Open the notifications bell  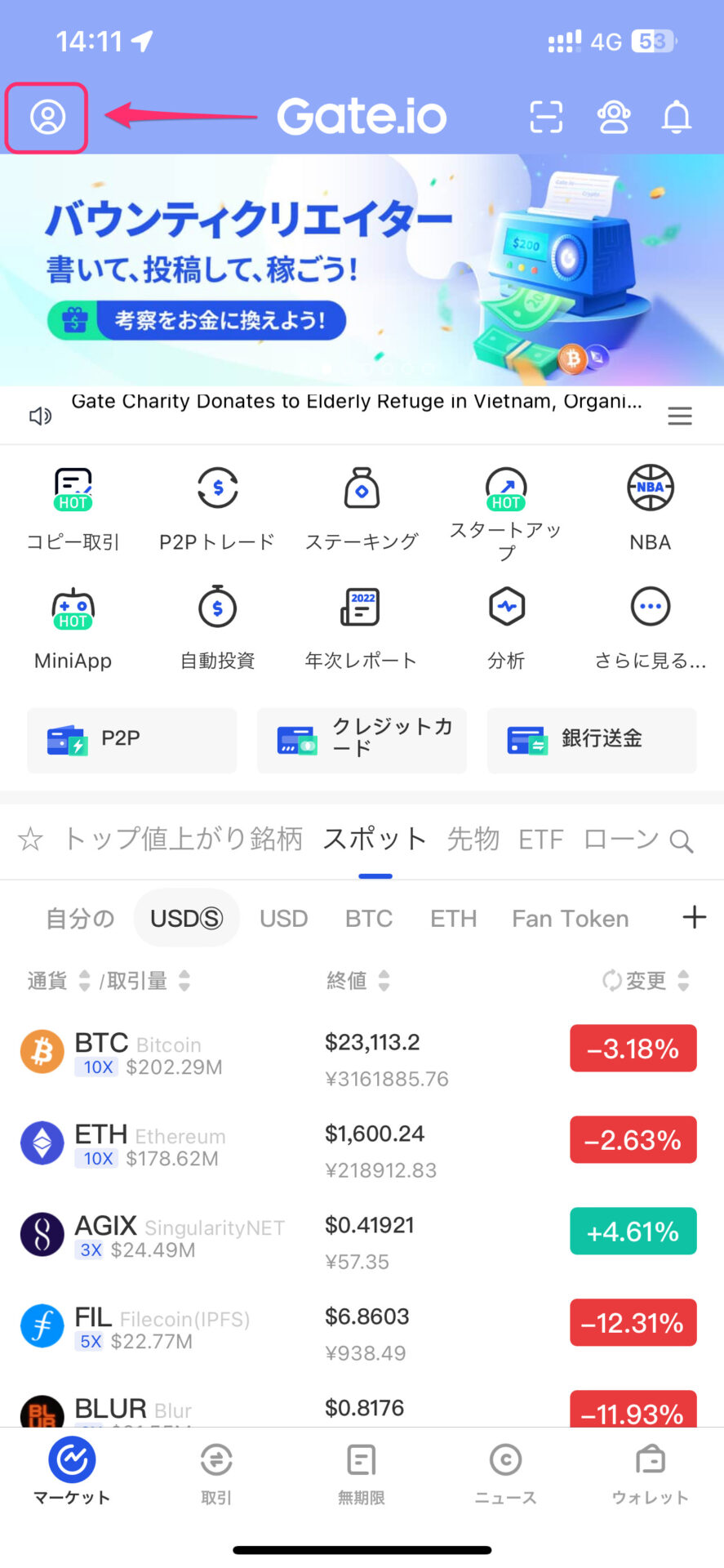[677, 117]
